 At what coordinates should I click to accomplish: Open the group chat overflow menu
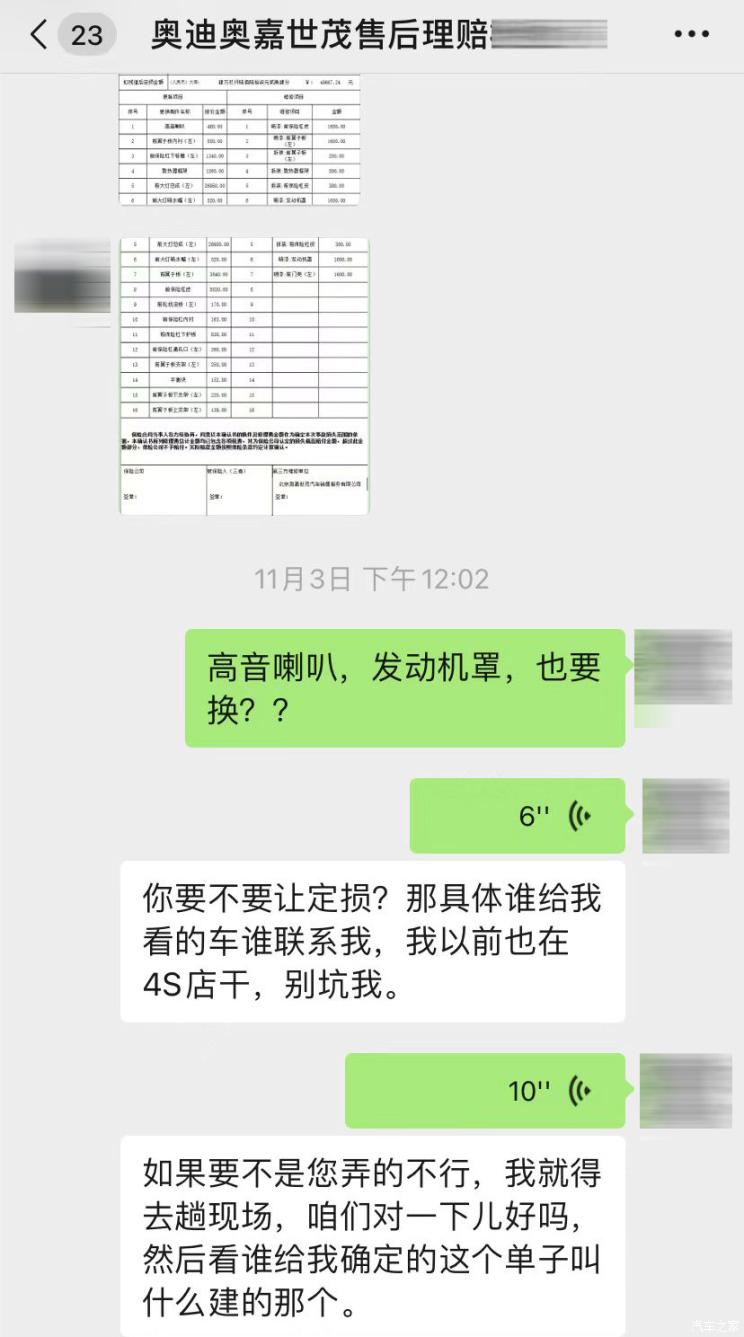click(691, 36)
